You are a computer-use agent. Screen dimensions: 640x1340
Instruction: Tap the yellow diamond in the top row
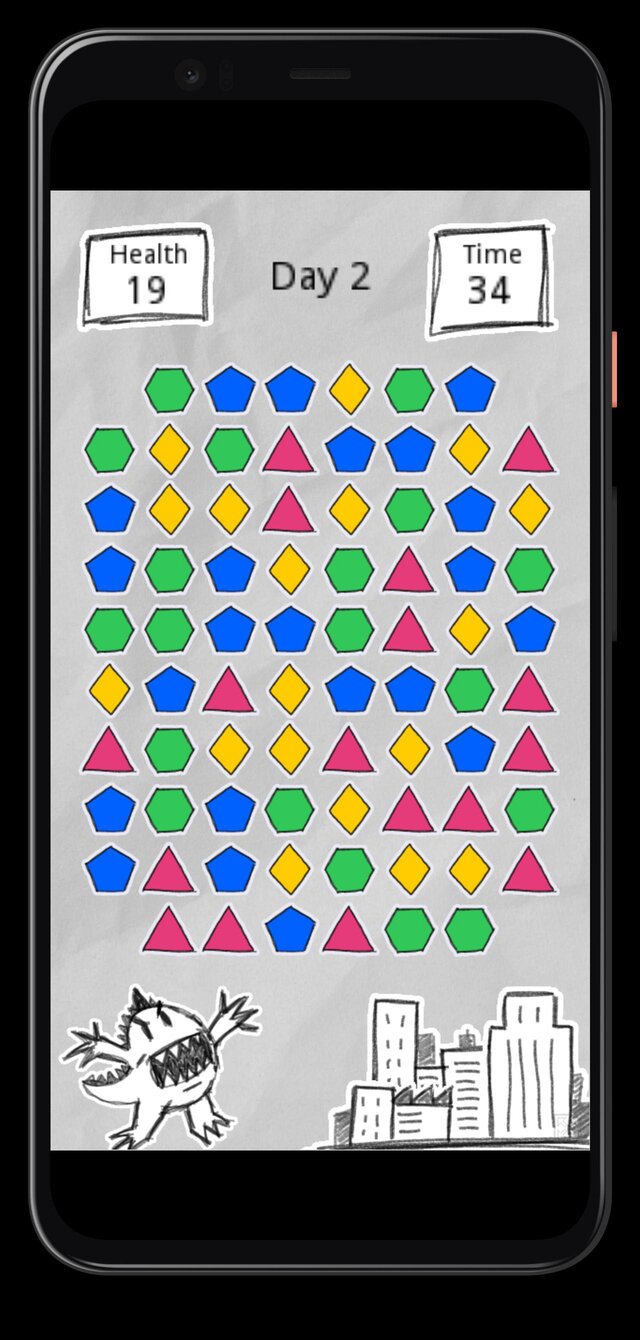[x=350, y=389]
